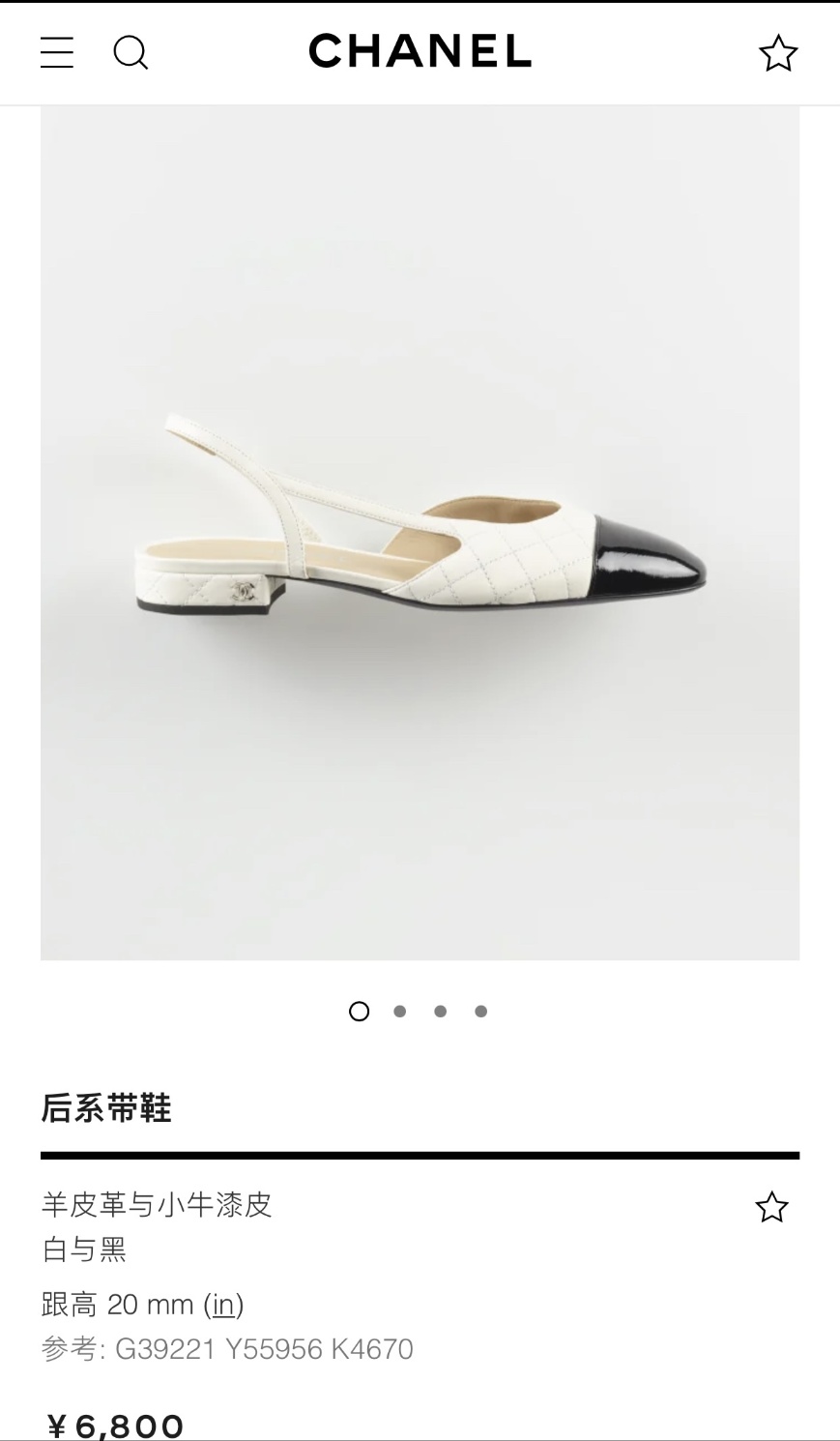This screenshot has width=840, height=1441.
Task: Open wishlist star in header
Action: pos(778,53)
